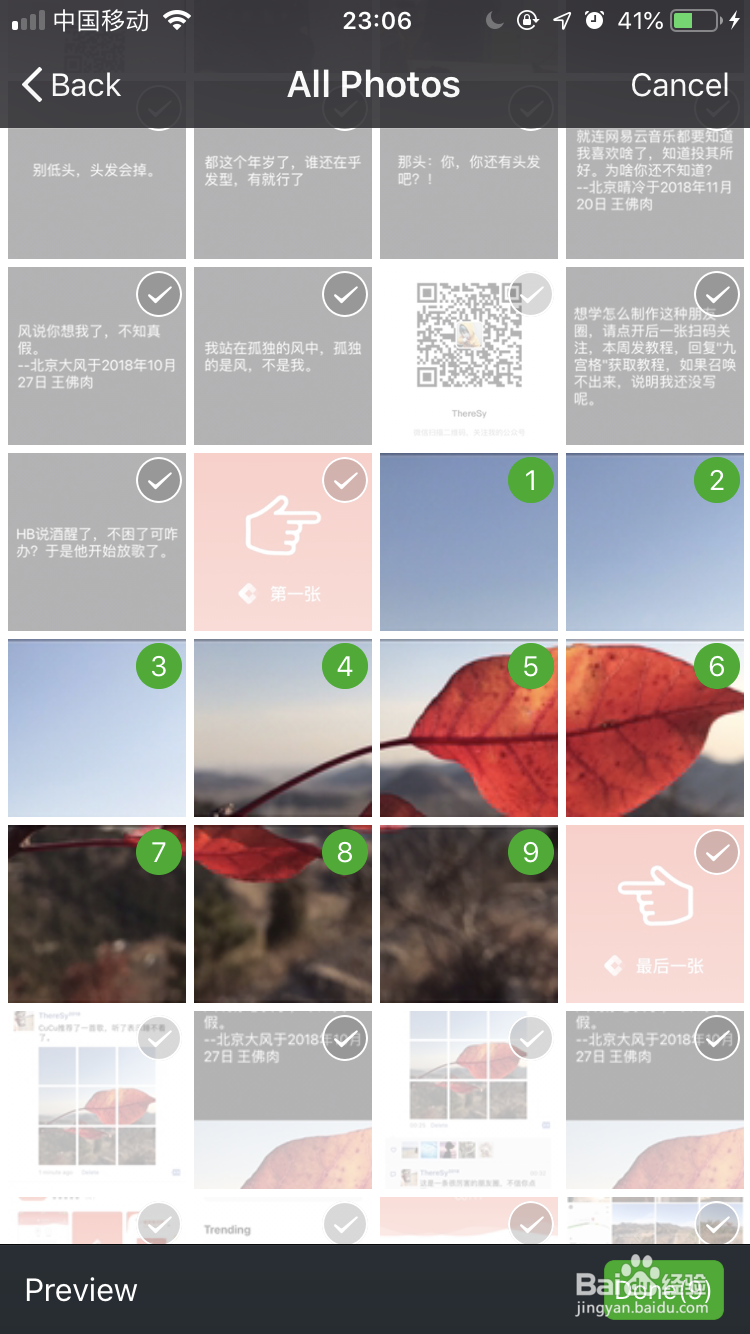Image resolution: width=750 pixels, height=1334 pixels.
Task: Tap the Back chevron arrow icon
Action: tap(28, 85)
